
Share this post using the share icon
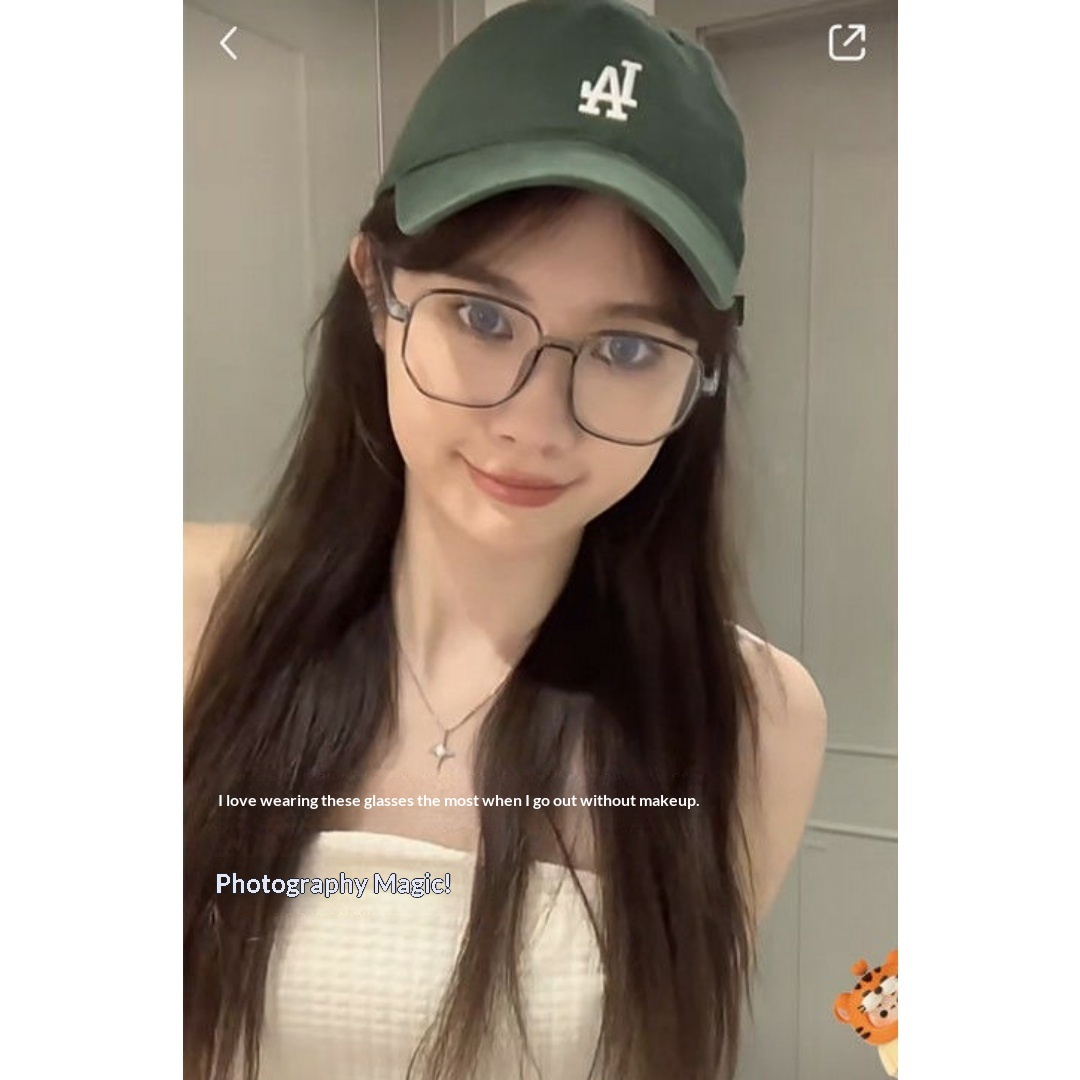click(846, 43)
